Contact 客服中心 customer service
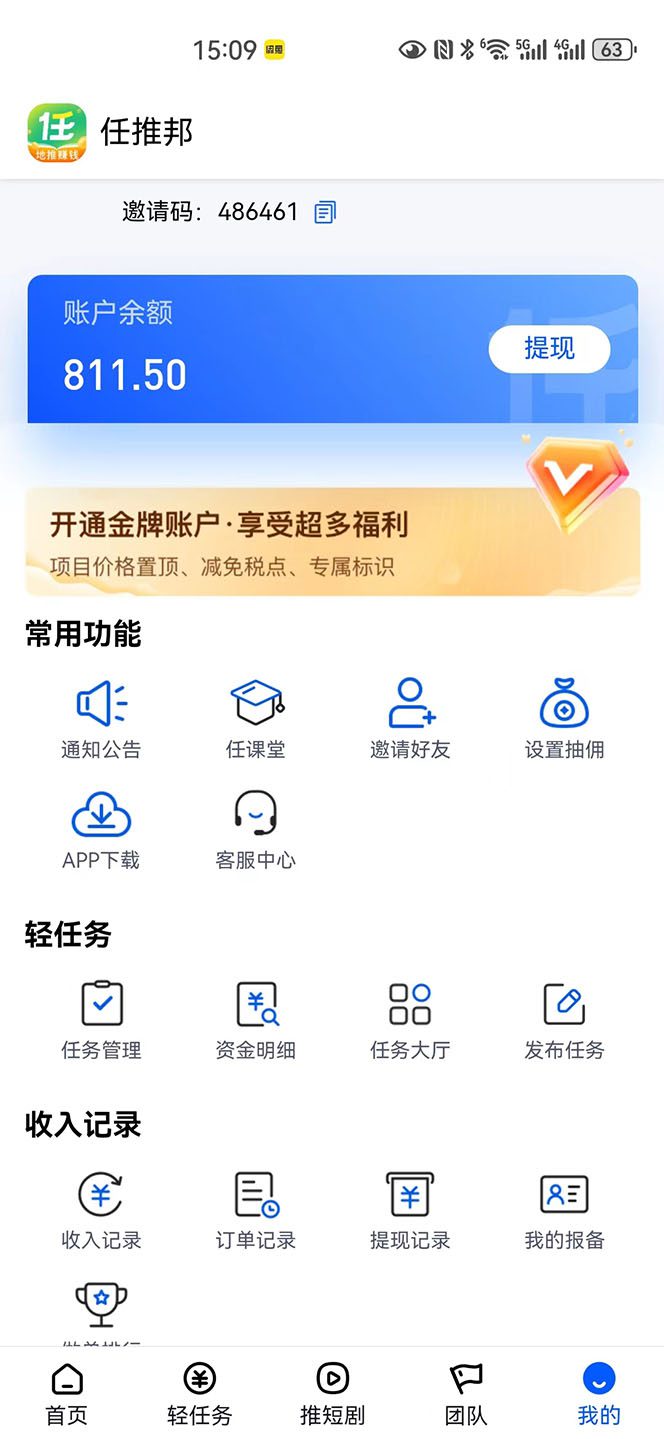Image resolution: width=664 pixels, height=1439 pixels. click(256, 829)
